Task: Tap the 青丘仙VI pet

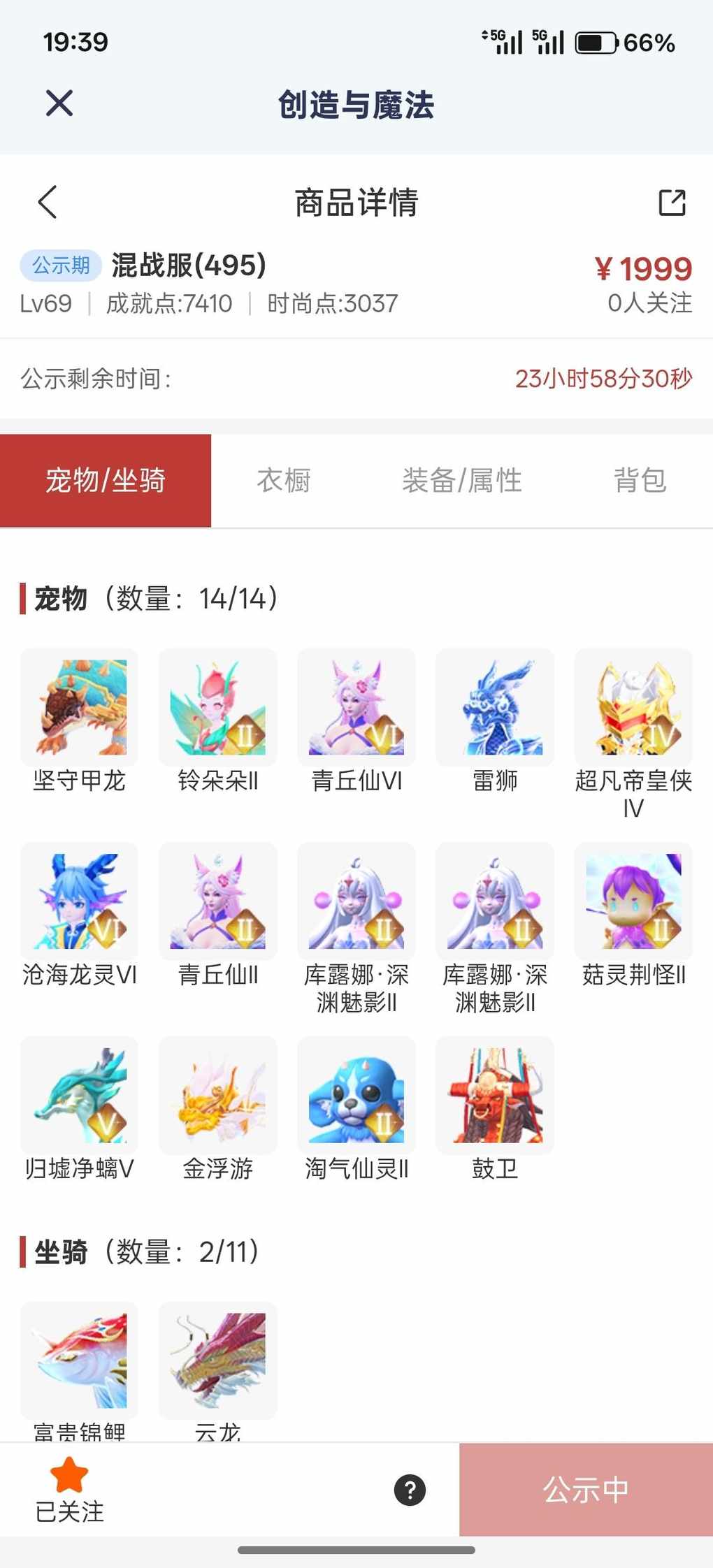Action: (356, 708)
